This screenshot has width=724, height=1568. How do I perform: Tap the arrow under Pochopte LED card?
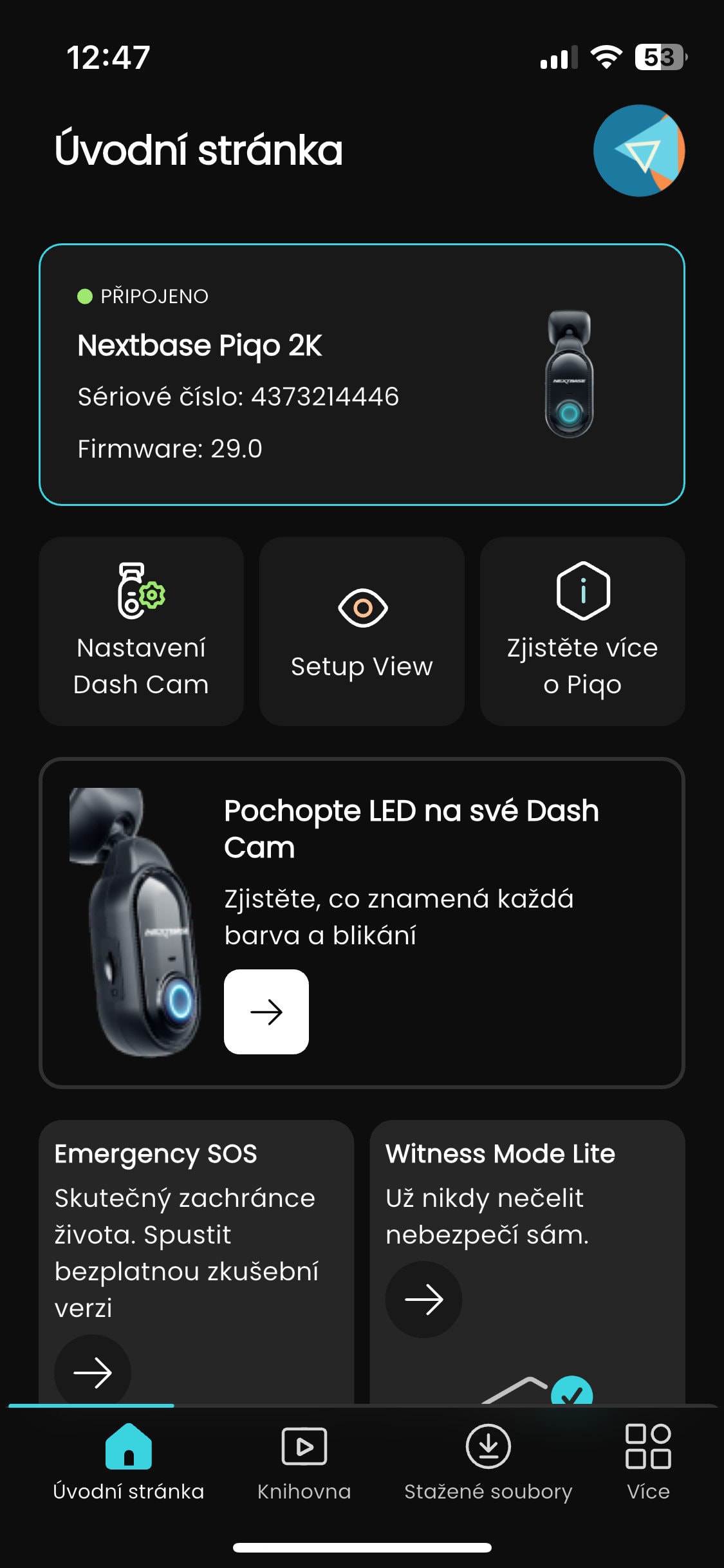(266, 1012)
